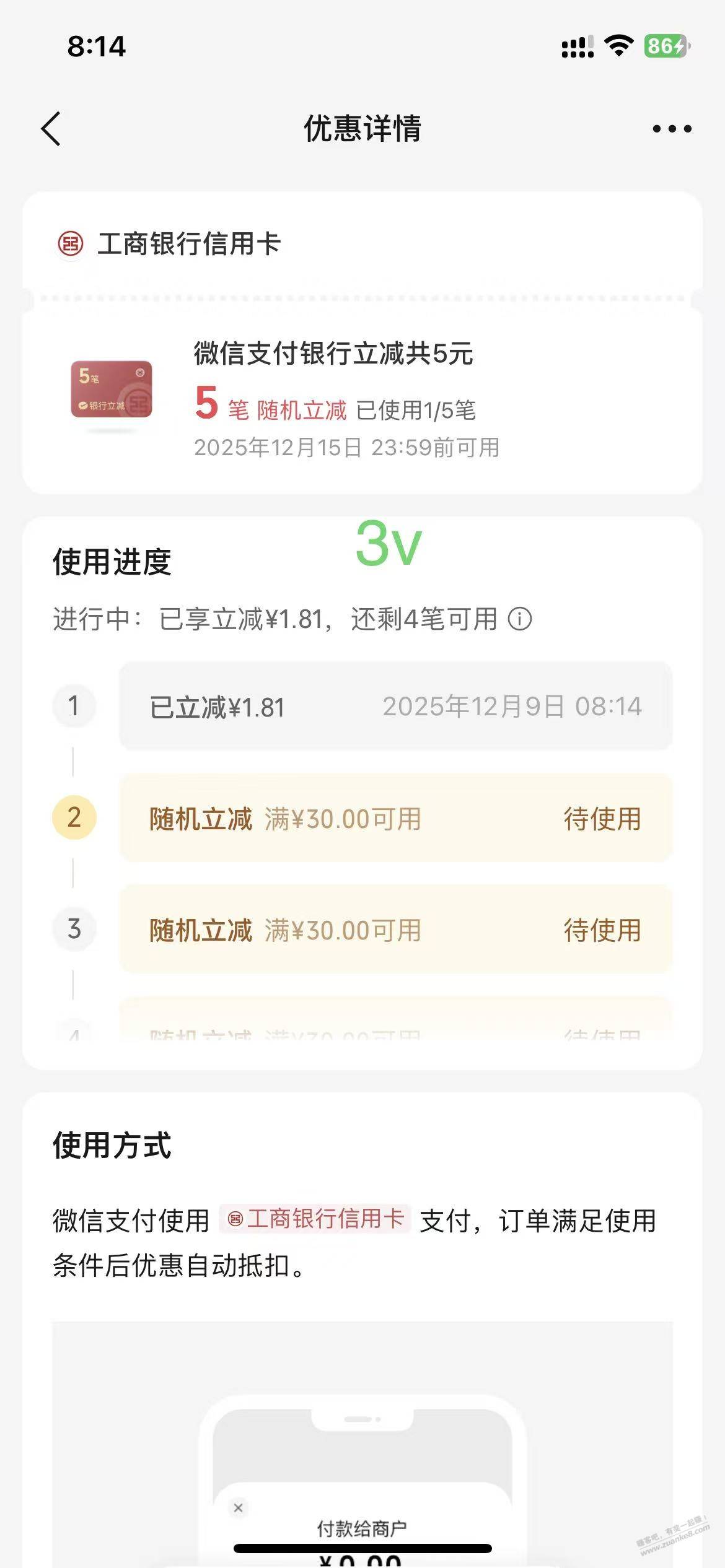The width and height of the screenshot is (725, 1568).
Task: Go back from 优惠详情 page
Action: pyautogui.click(x=51, y=129)
